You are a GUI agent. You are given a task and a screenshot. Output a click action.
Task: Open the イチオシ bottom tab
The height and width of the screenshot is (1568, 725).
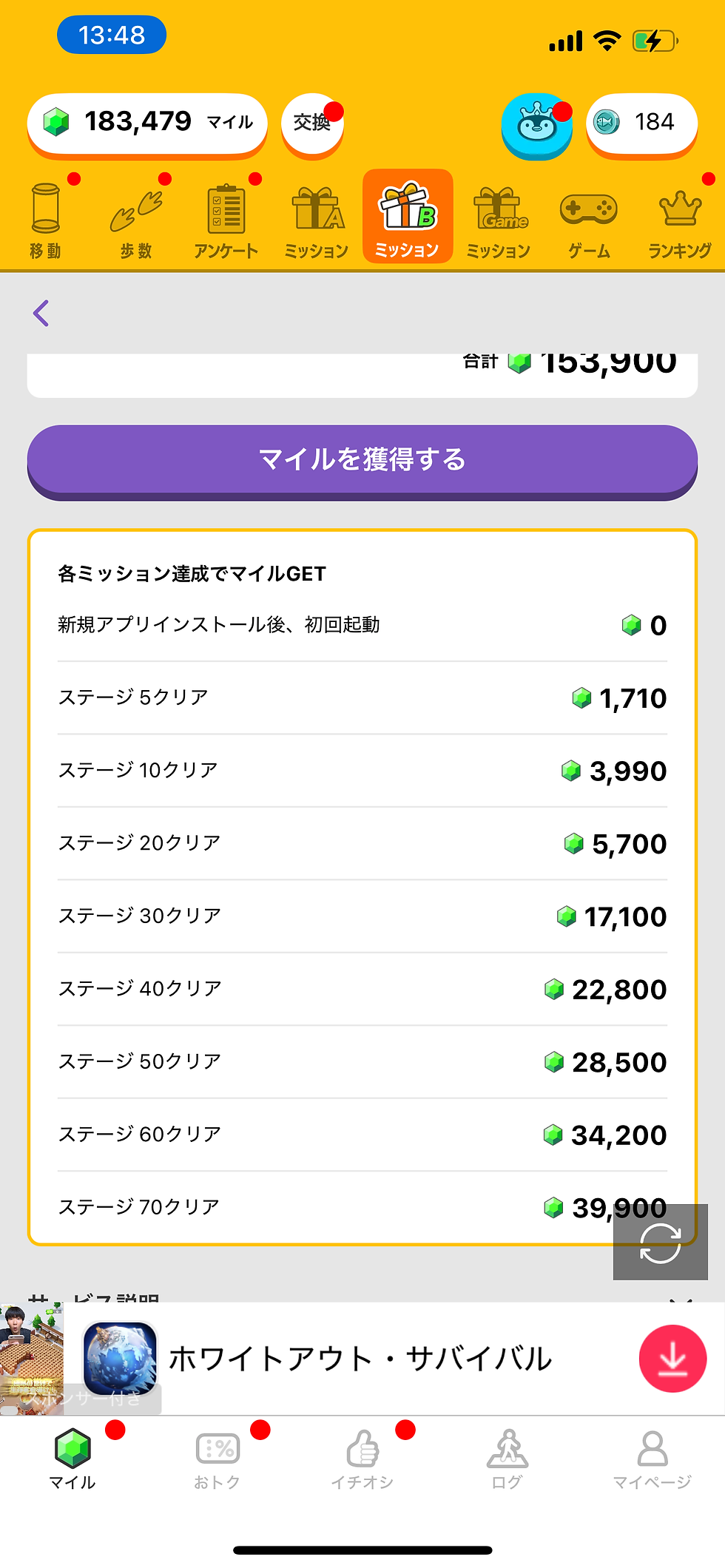coord(362,1459)
